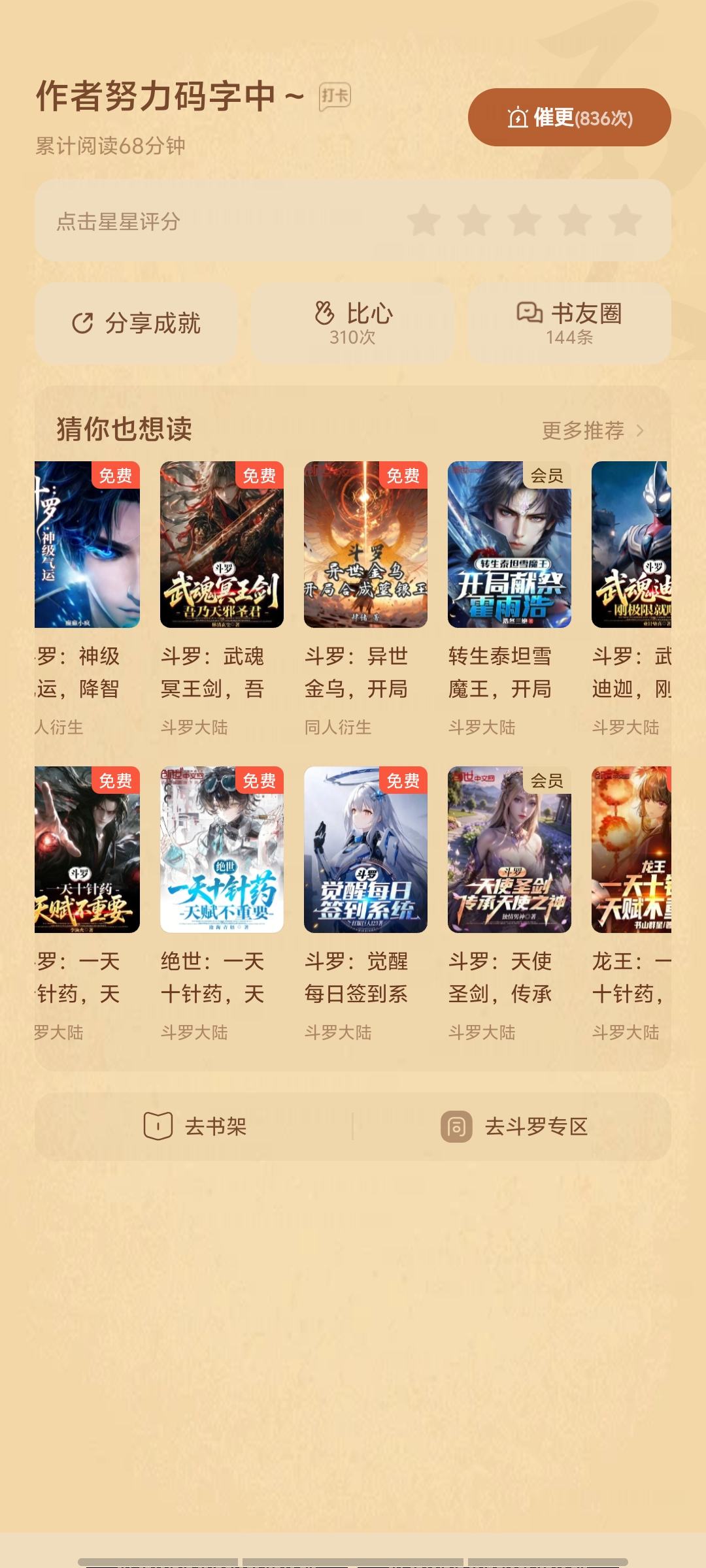This screenshot has height=1568, width=706.
Task: Open the book 斗罗：天使圣剑
Action: click(509, 849)
